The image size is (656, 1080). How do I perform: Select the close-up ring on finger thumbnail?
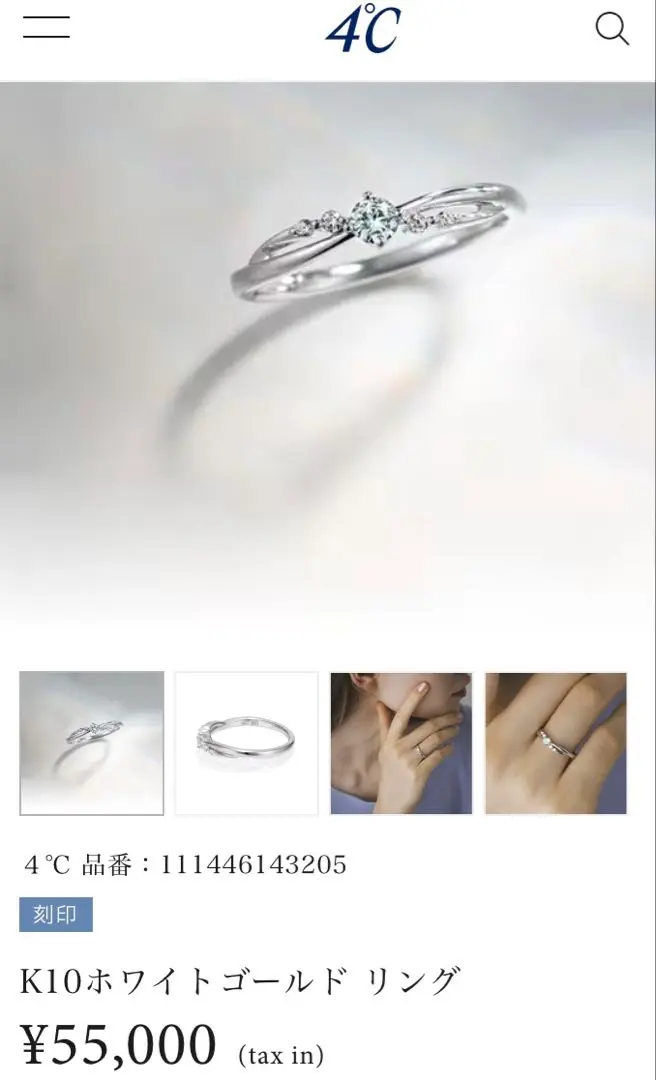[x=556, y=743]
